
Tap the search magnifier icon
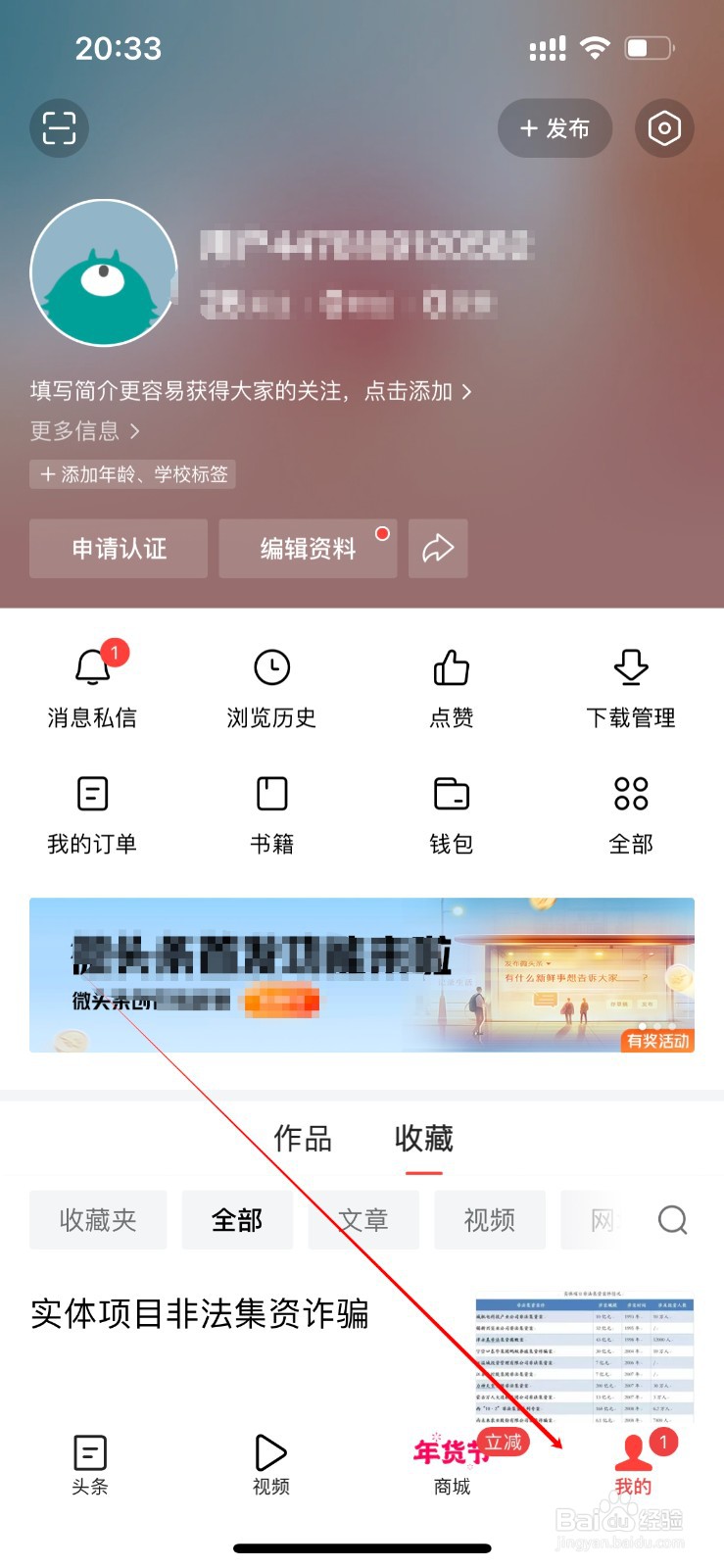pyautogui.click(x=671, y=1220)
